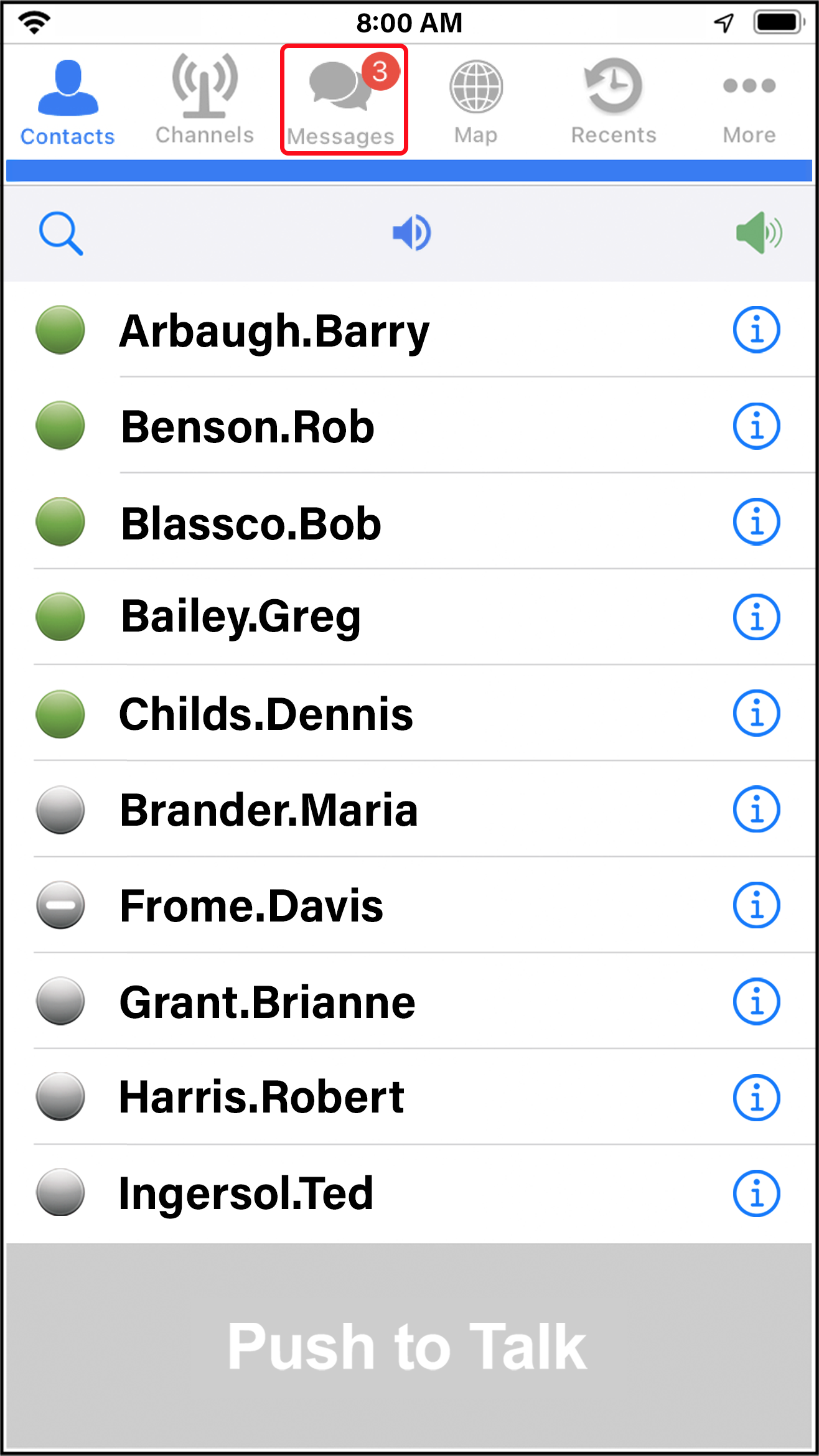This screenshot has height=1456, width=819.
Task: Open info for Frome.Davis
Action: (756, 905)
